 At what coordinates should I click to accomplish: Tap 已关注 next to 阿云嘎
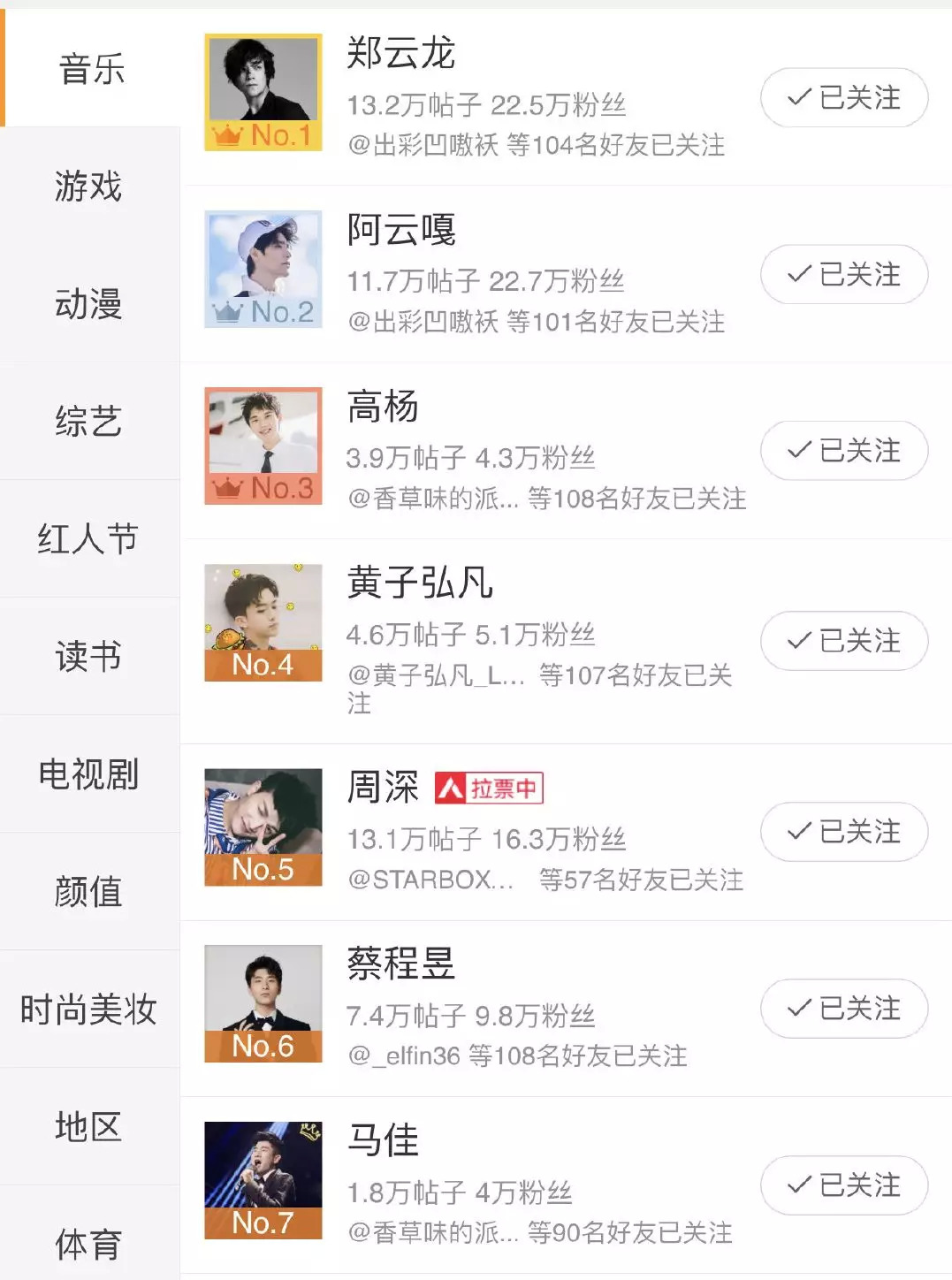tap(843, 274)
